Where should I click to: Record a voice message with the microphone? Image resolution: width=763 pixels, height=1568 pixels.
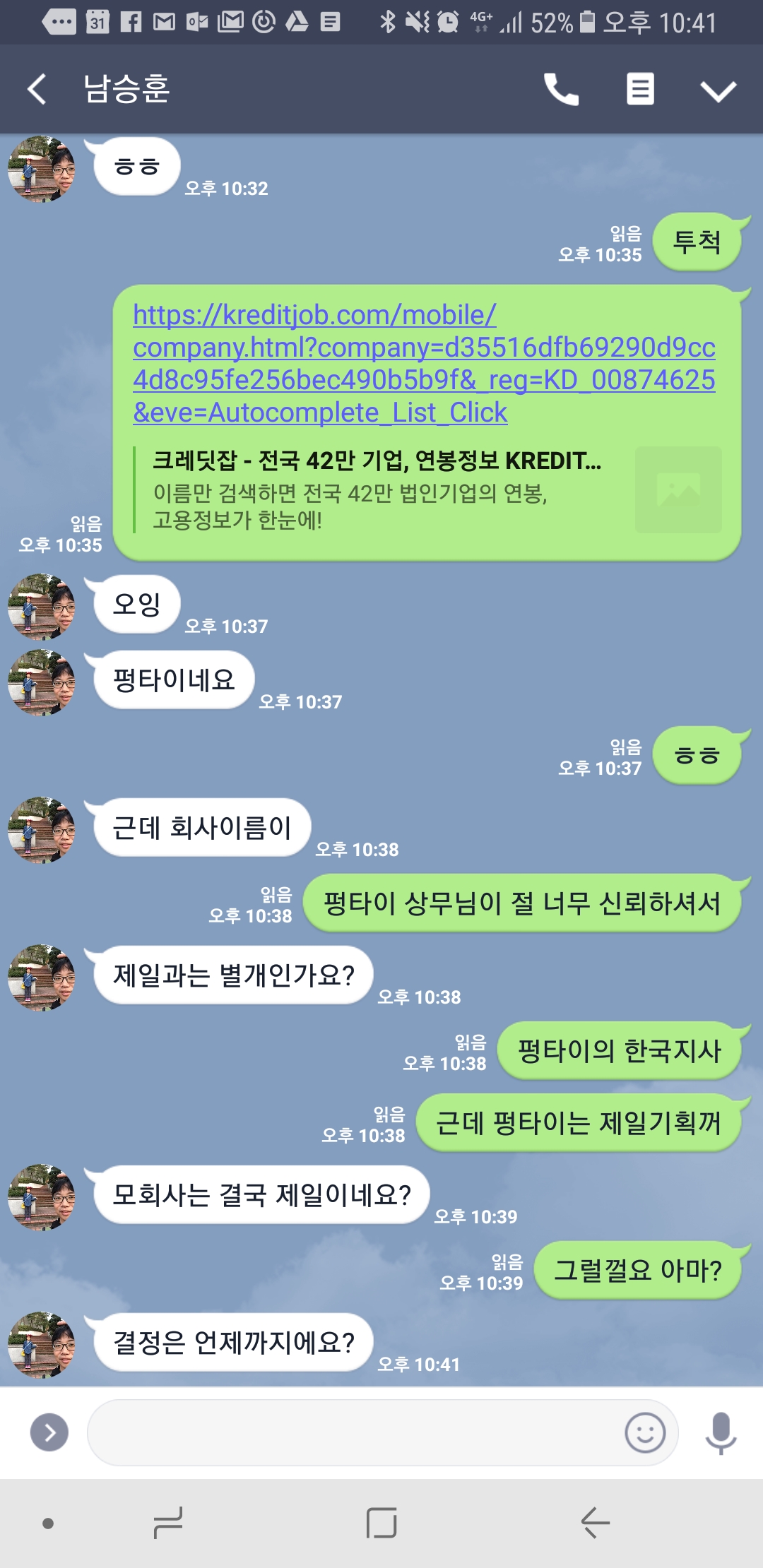tap(721, 1432)
